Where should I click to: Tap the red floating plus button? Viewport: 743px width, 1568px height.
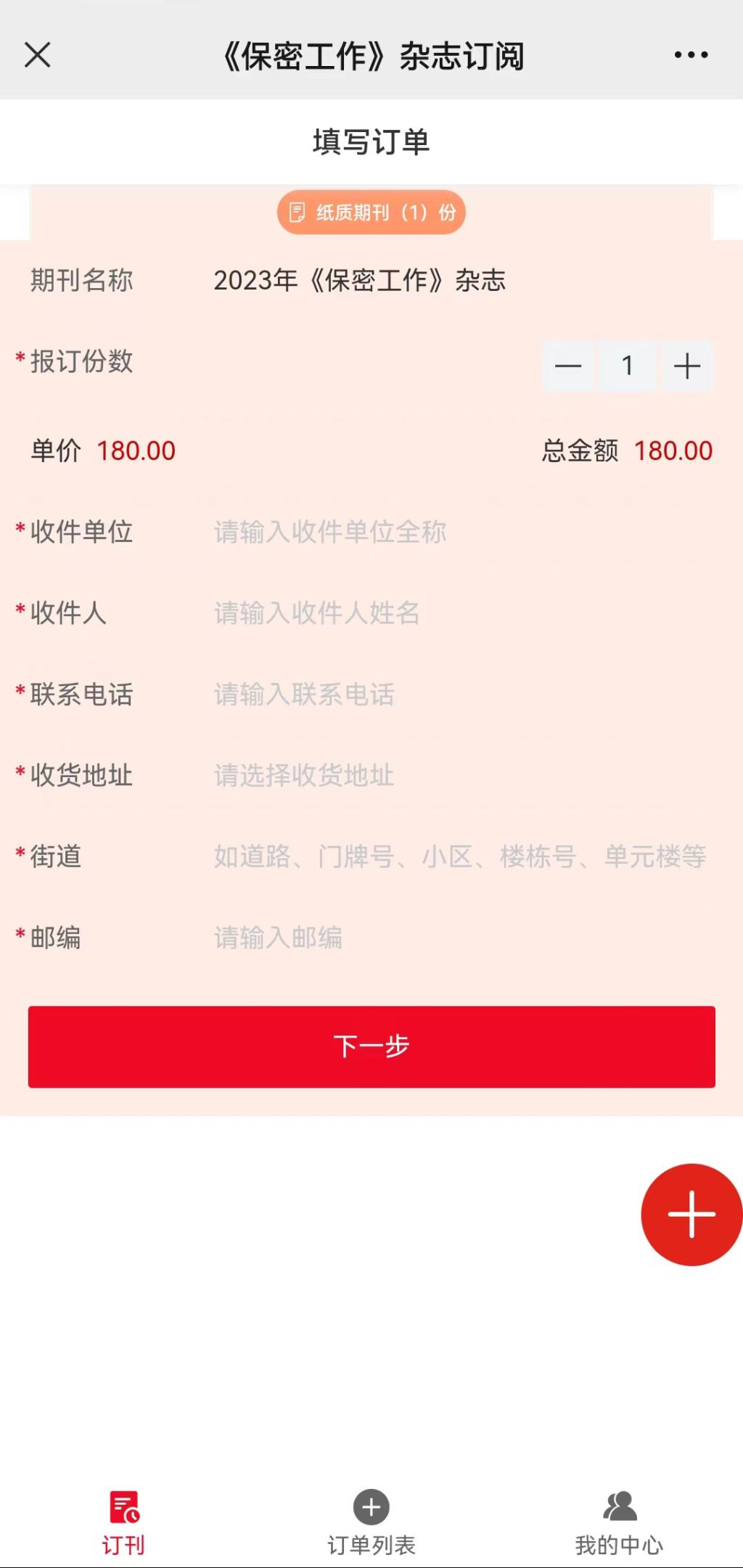click(691, 1215)
